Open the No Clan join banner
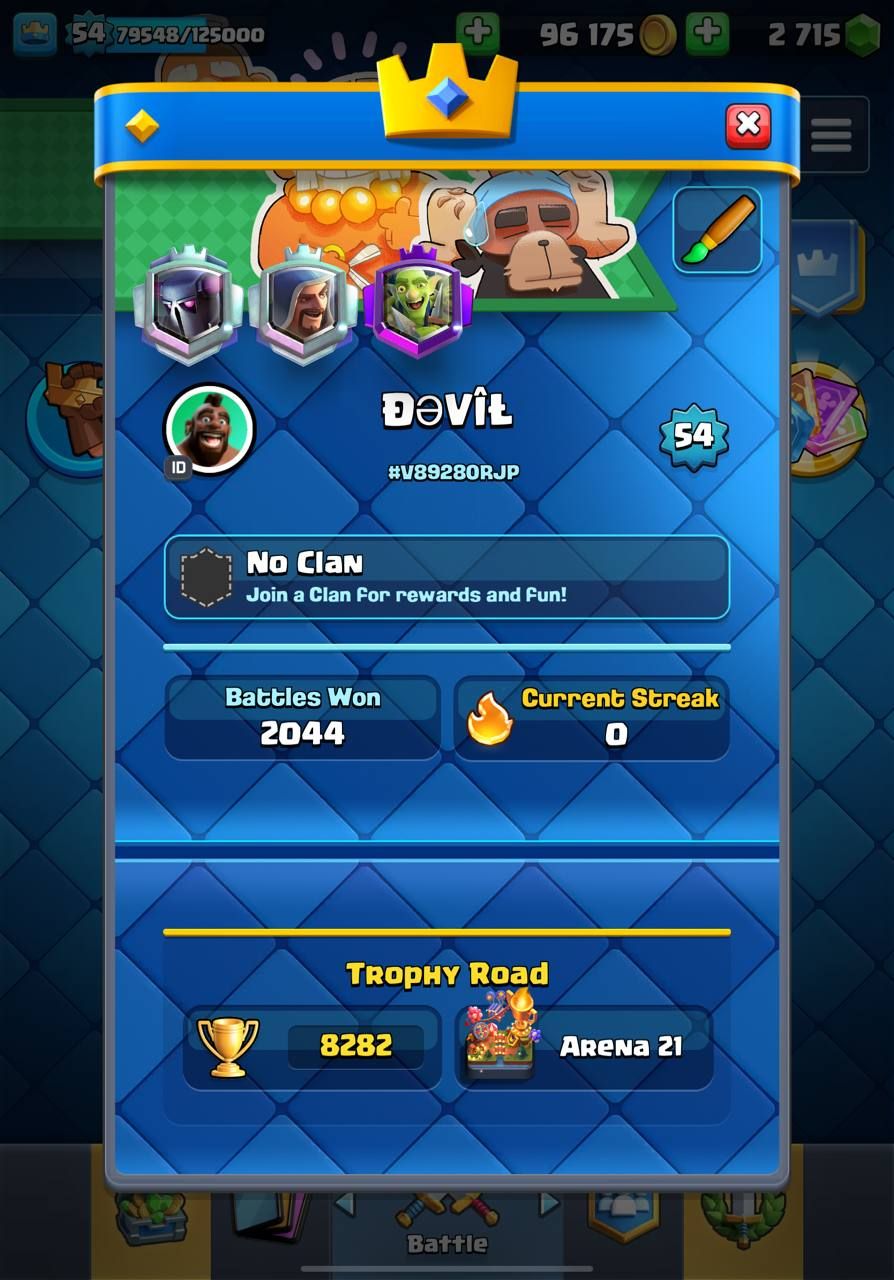Image resolution: width=894 pixels, height=1280 pixels. tap(446, 577)
